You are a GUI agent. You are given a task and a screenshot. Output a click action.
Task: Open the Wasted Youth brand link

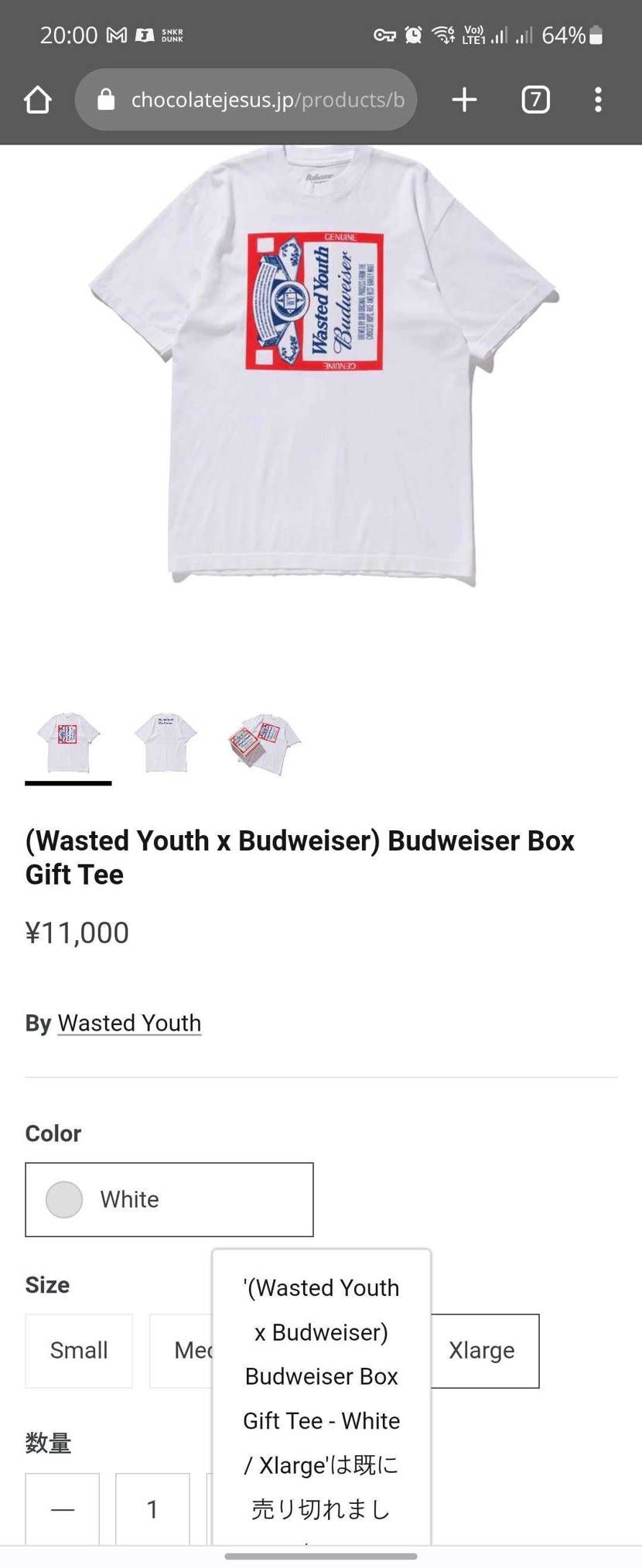pyautogui.click(x=129, y=1023)
